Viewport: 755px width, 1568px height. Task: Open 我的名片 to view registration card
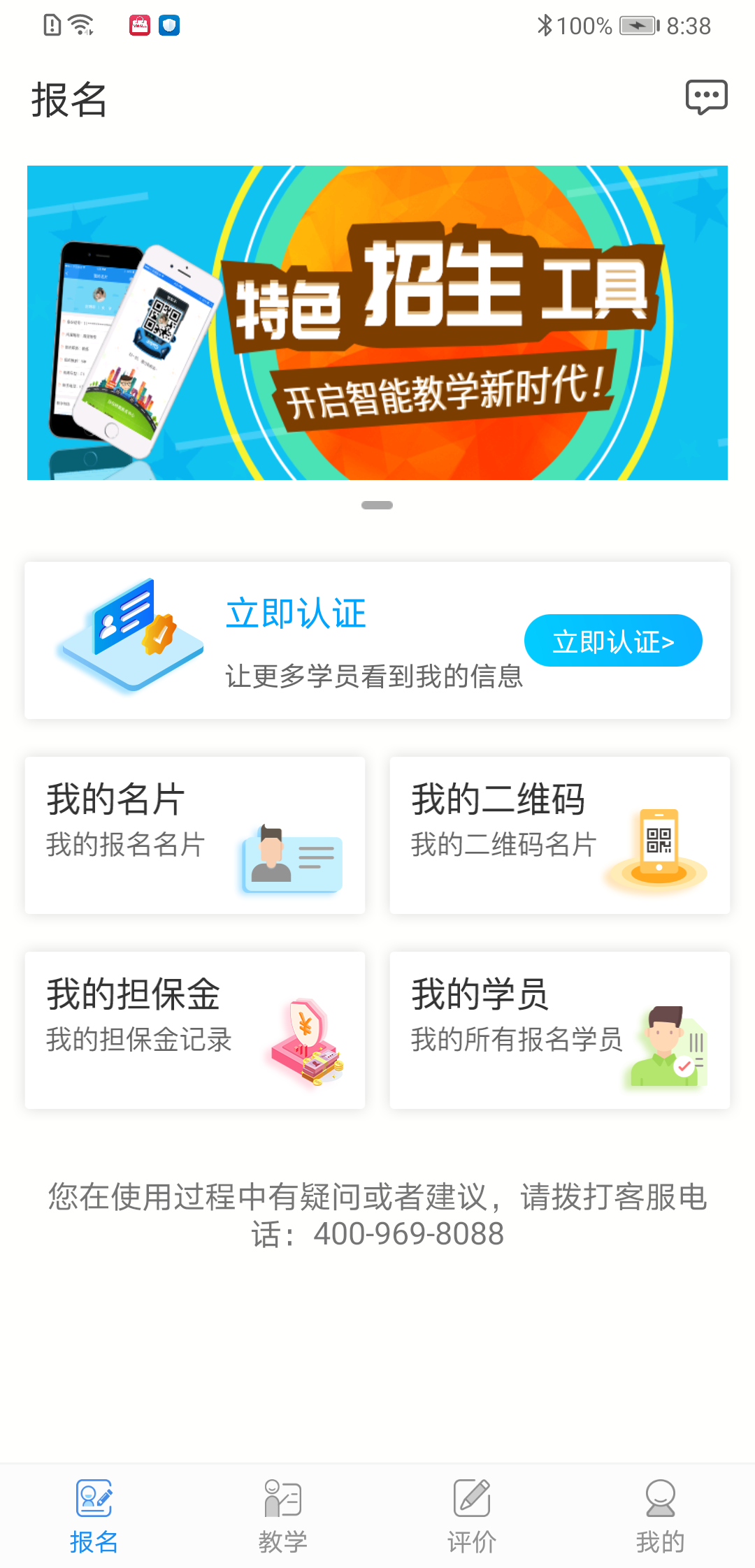pos(194,835)
